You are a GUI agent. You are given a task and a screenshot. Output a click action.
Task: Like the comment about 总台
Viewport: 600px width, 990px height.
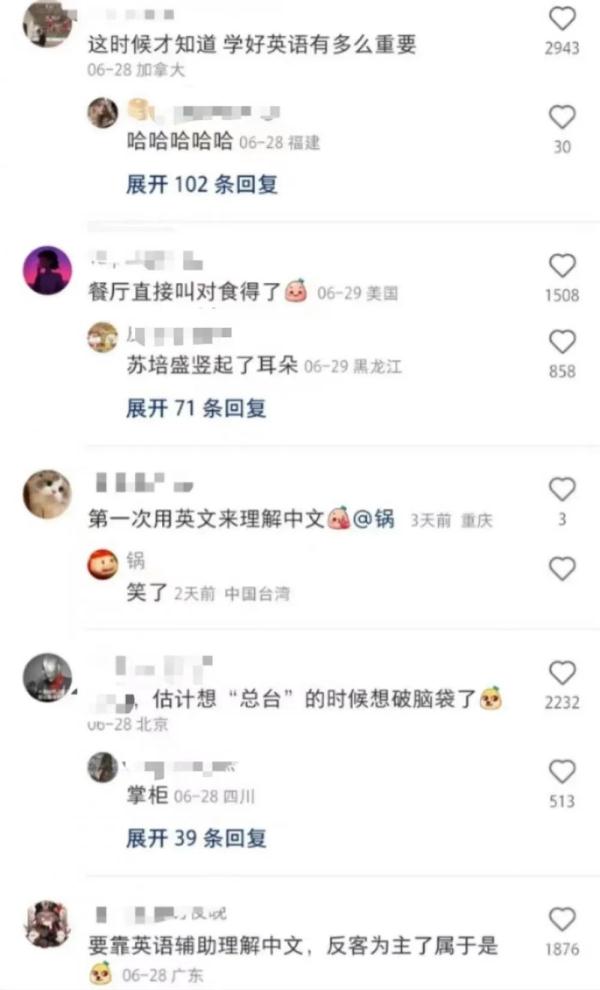click(x=563, y=673)
